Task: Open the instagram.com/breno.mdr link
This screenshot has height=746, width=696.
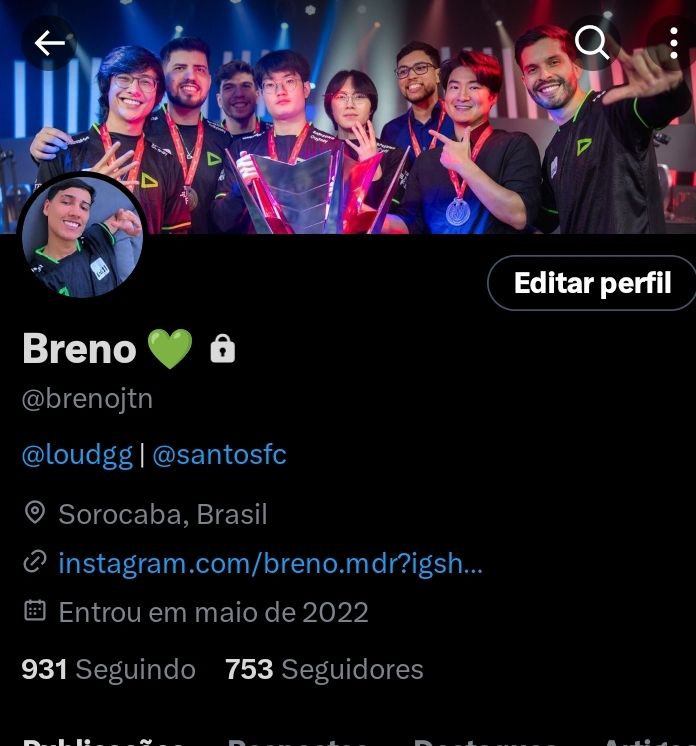Action: click(270, 563)
